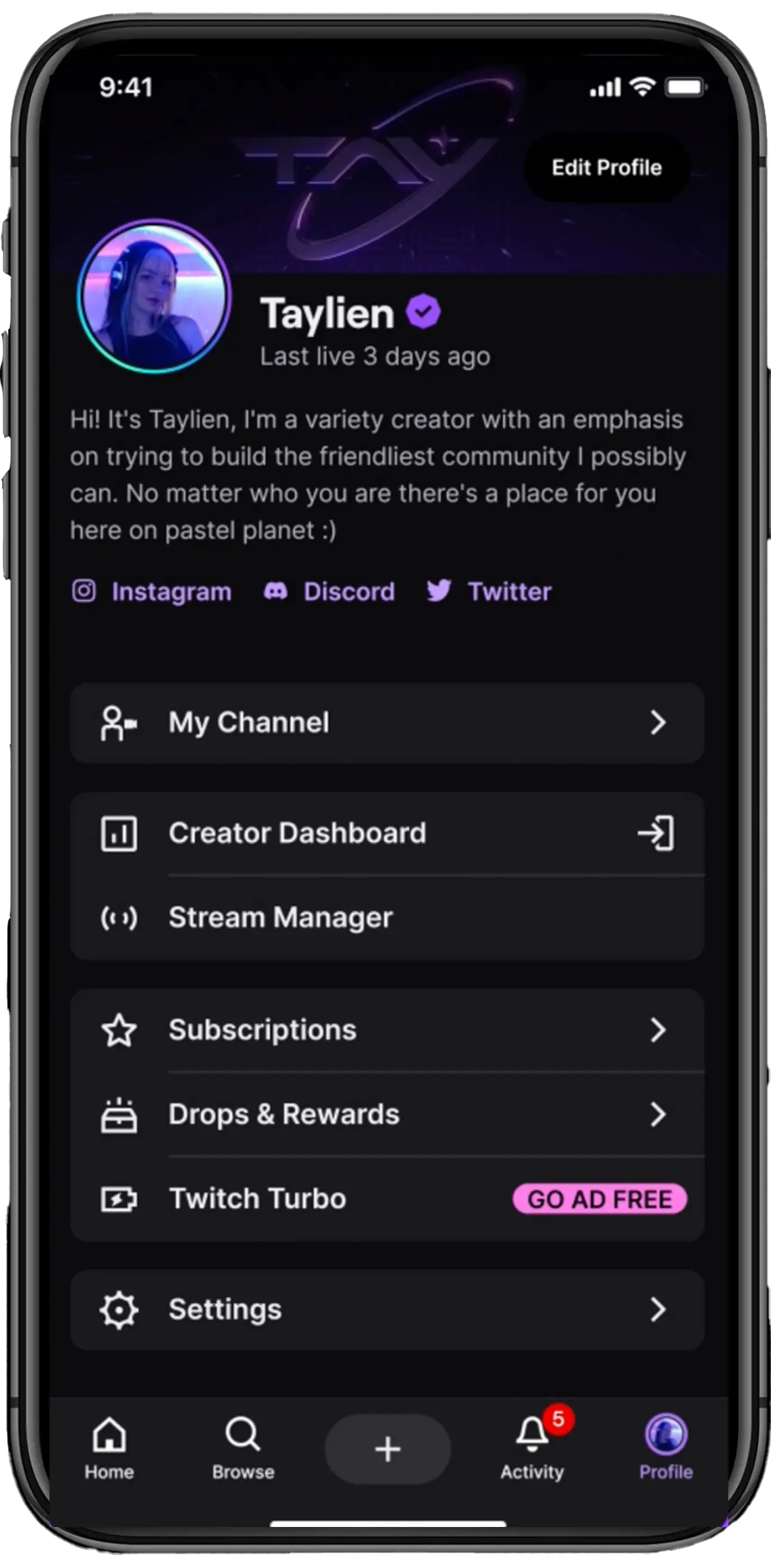Open Taylien's profile picture
771x1568 pixels.
[154, 296]
